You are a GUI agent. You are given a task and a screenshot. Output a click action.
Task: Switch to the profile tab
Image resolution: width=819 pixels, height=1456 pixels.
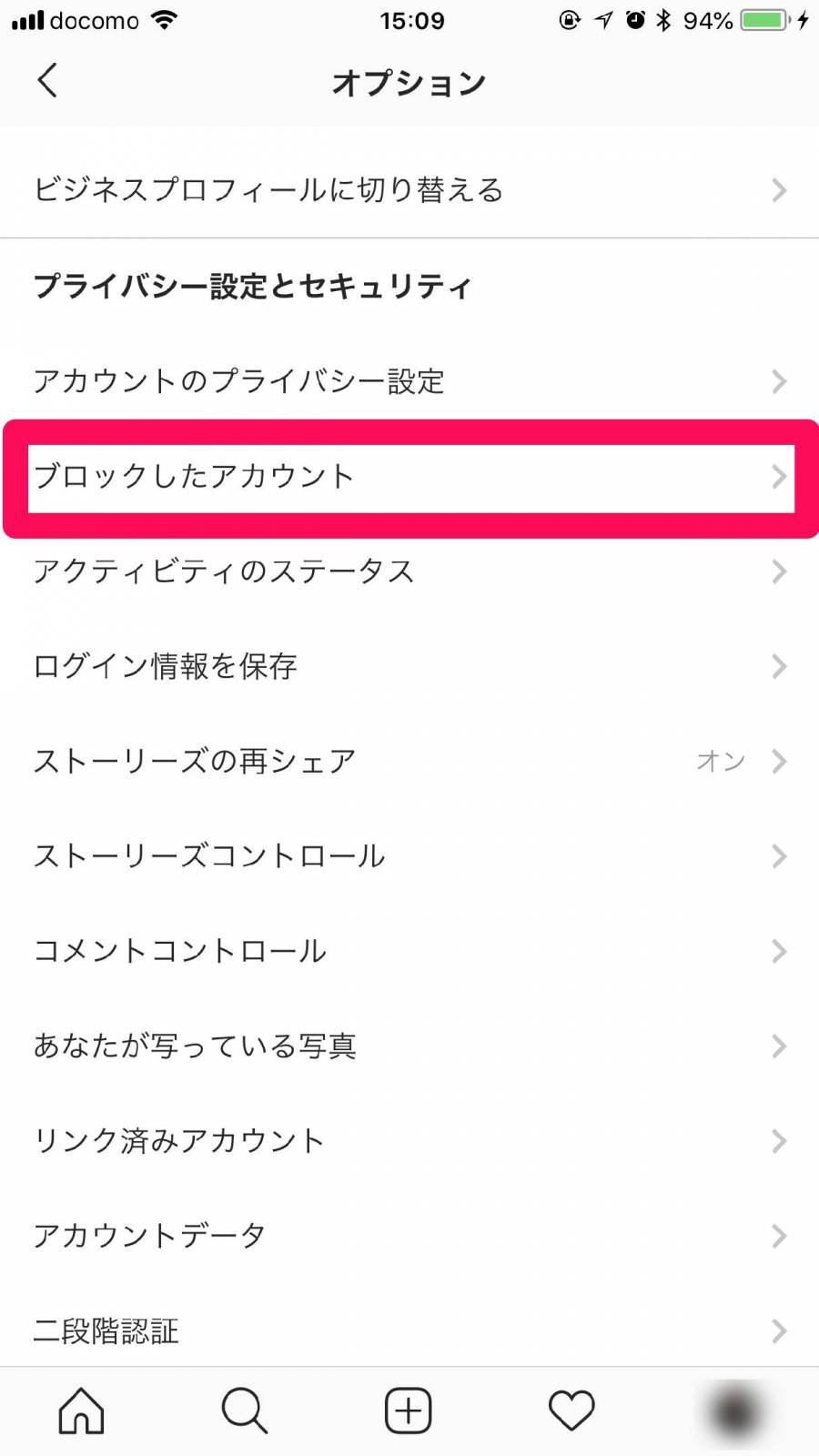(x=735, y=1411)
